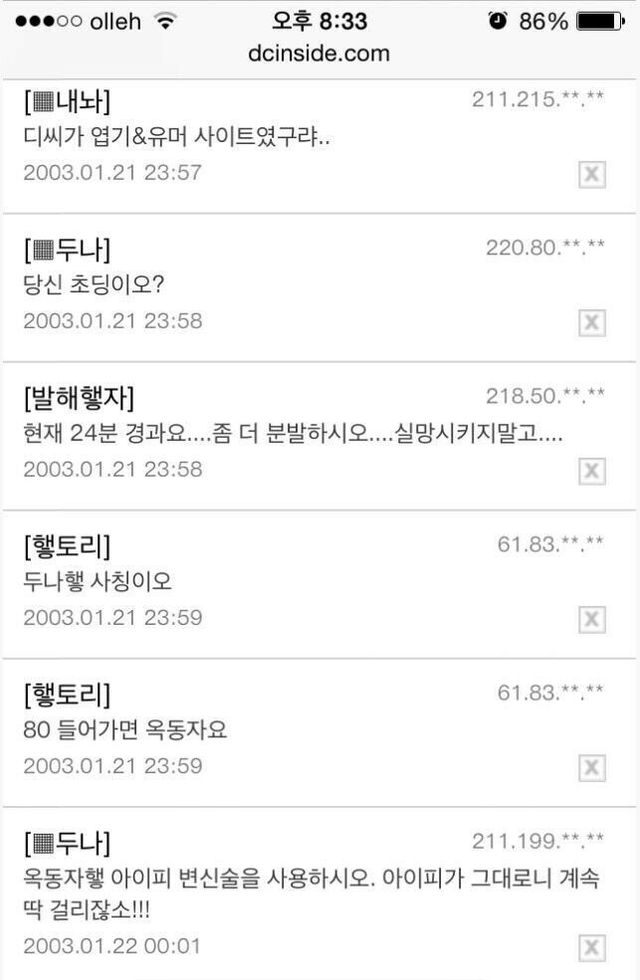Delete 두나's comment about 아이피 변신술

tap(592, 948)
